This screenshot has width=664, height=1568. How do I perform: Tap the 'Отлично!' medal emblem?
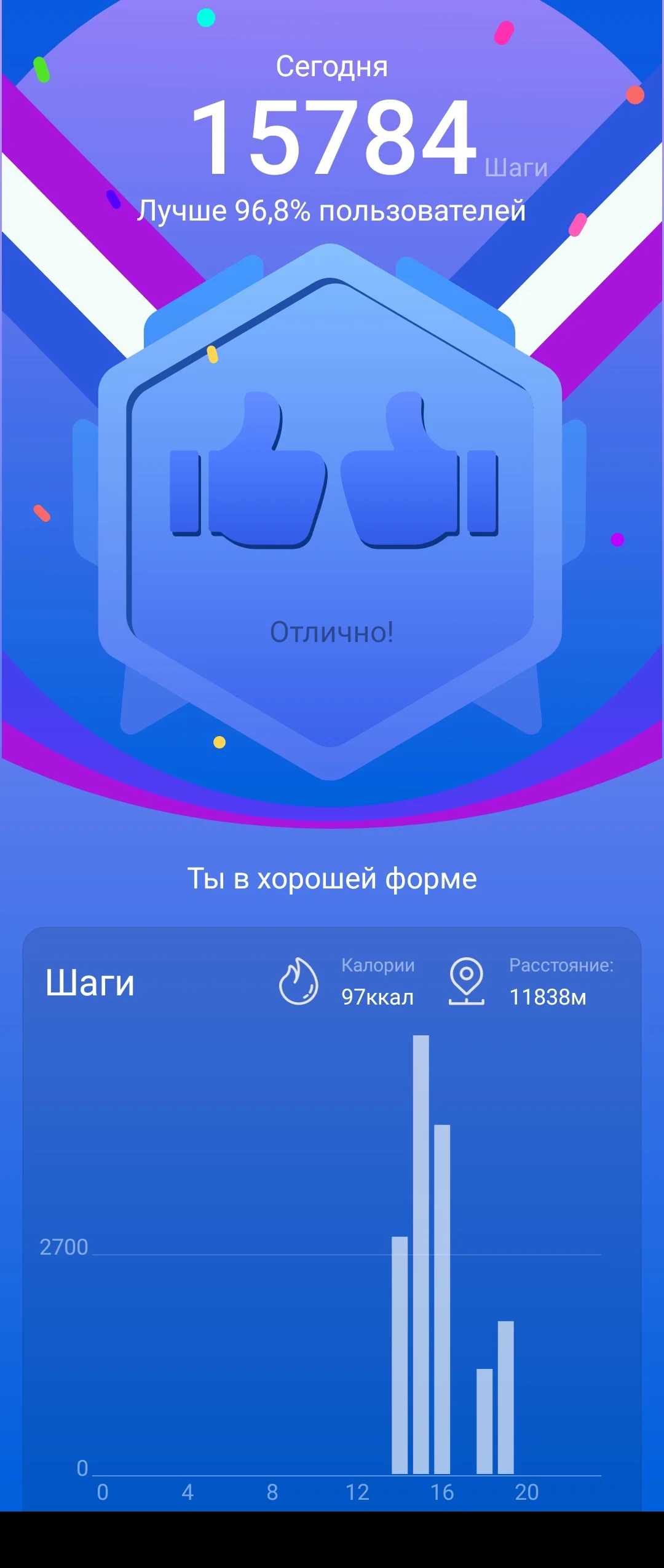332,631
